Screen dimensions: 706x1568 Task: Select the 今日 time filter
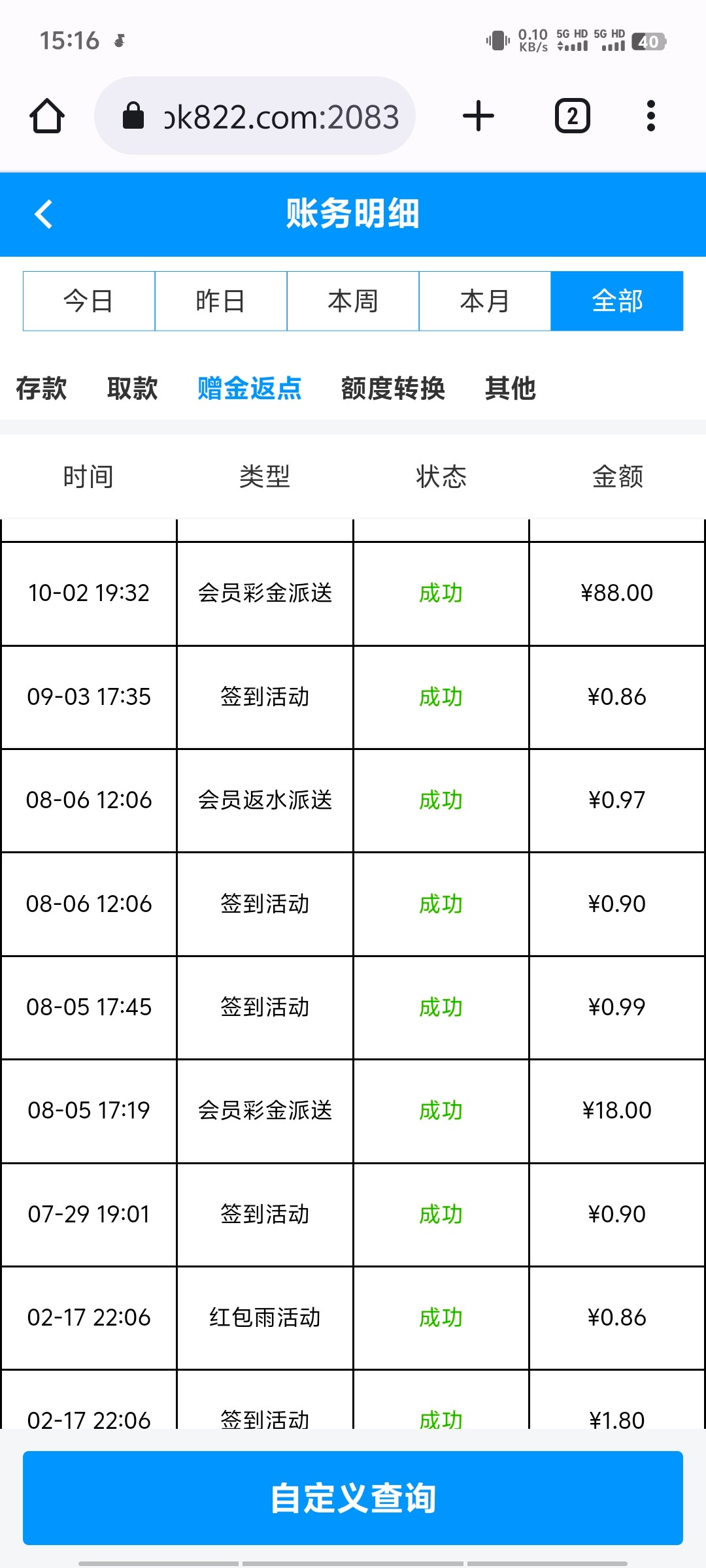[89, 301]
